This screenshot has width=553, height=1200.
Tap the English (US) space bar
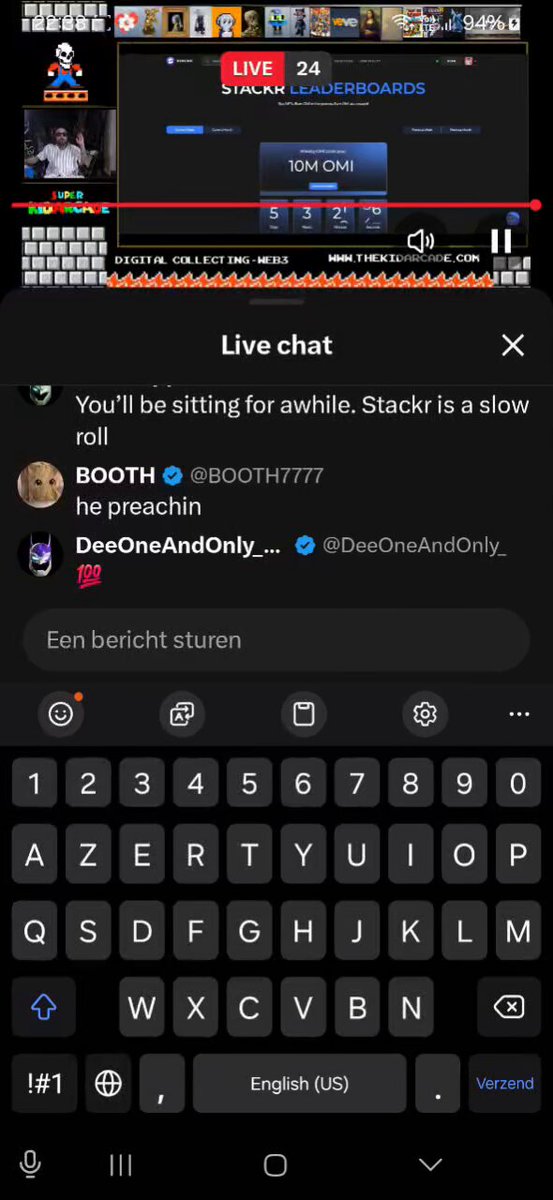click(300, 1084)
